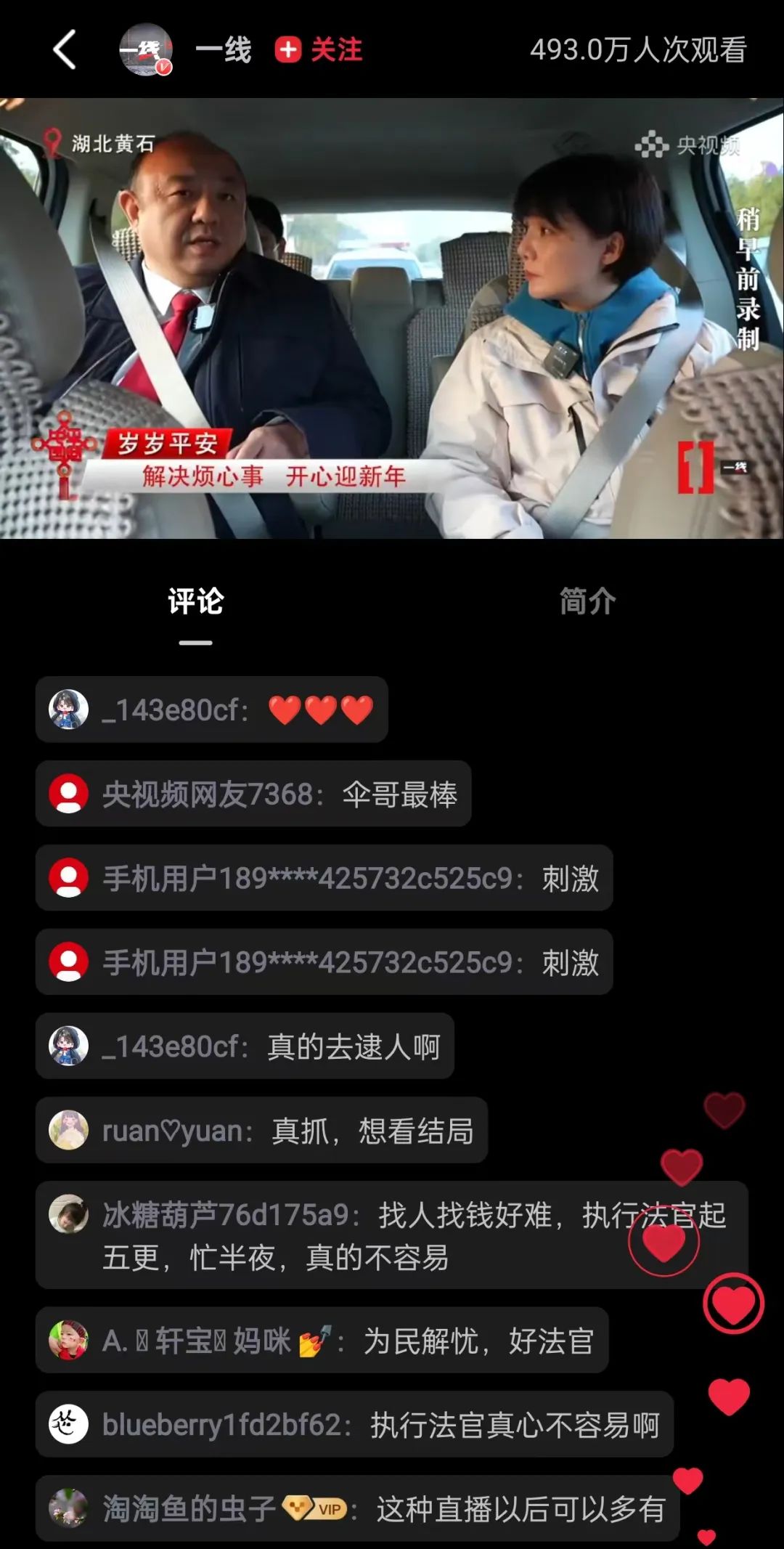Send a like with the heart button
Image resolution: width=784 pixels, height=1549 pixels.
(733, 1304)
